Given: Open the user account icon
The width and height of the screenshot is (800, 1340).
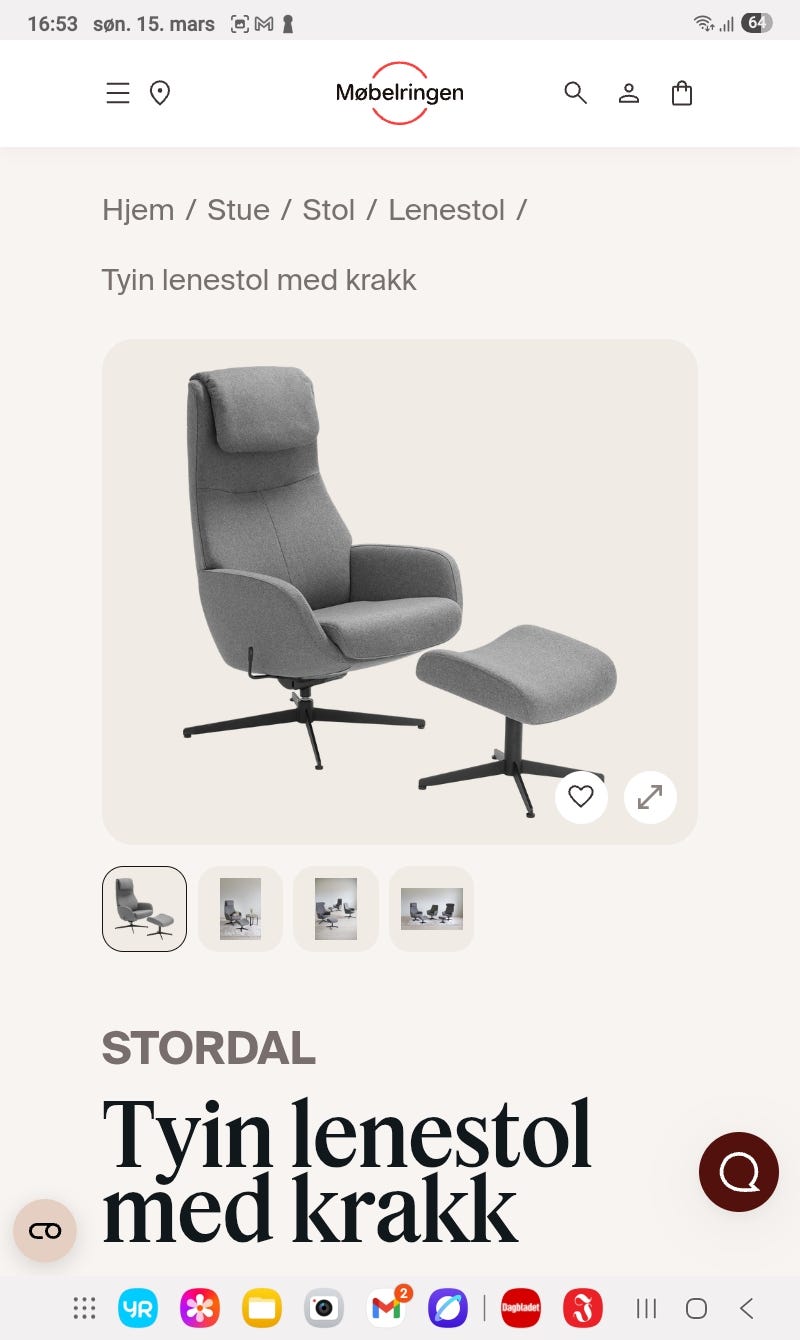Looking at the screenshot, I should point(629,92).
